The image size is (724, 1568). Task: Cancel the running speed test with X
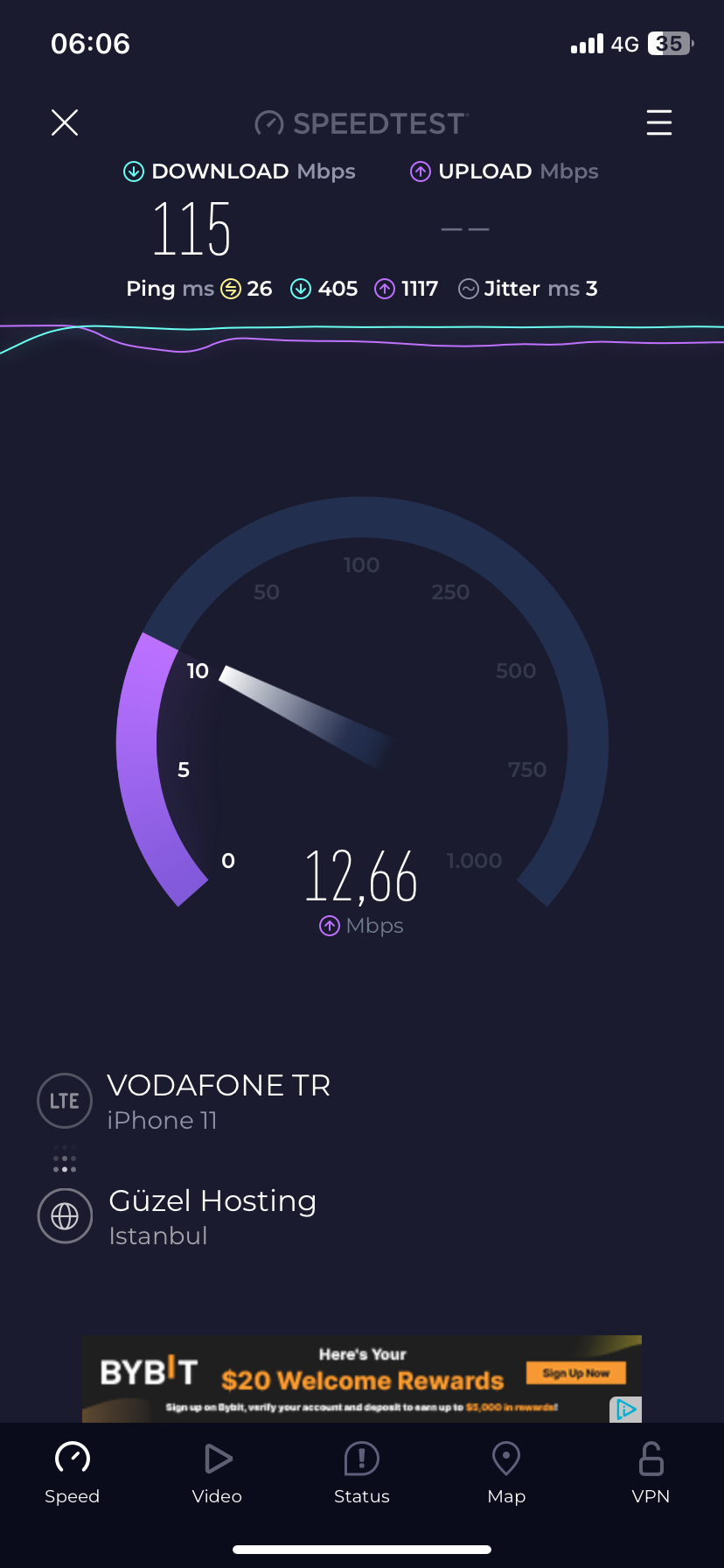(65, 122)
